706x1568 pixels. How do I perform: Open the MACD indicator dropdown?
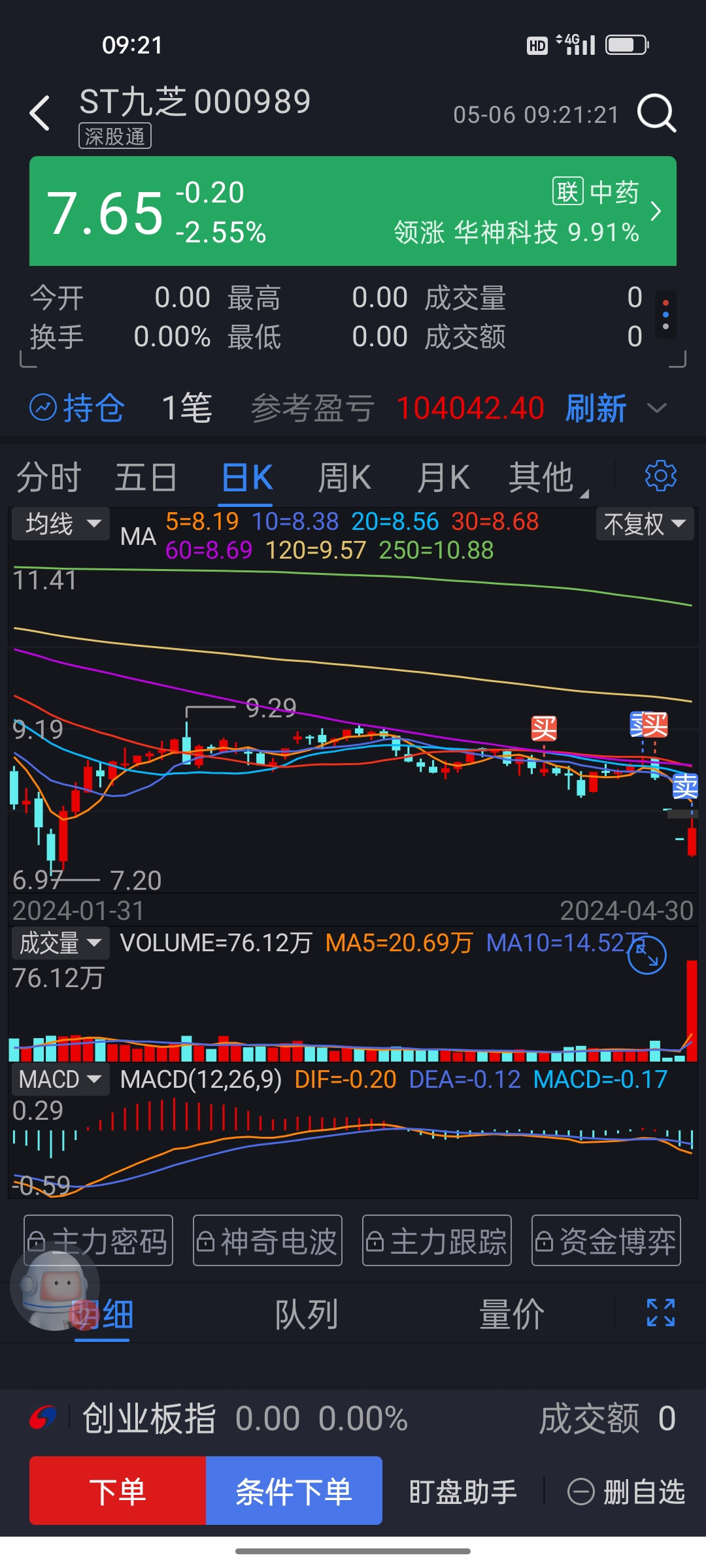60,1079
